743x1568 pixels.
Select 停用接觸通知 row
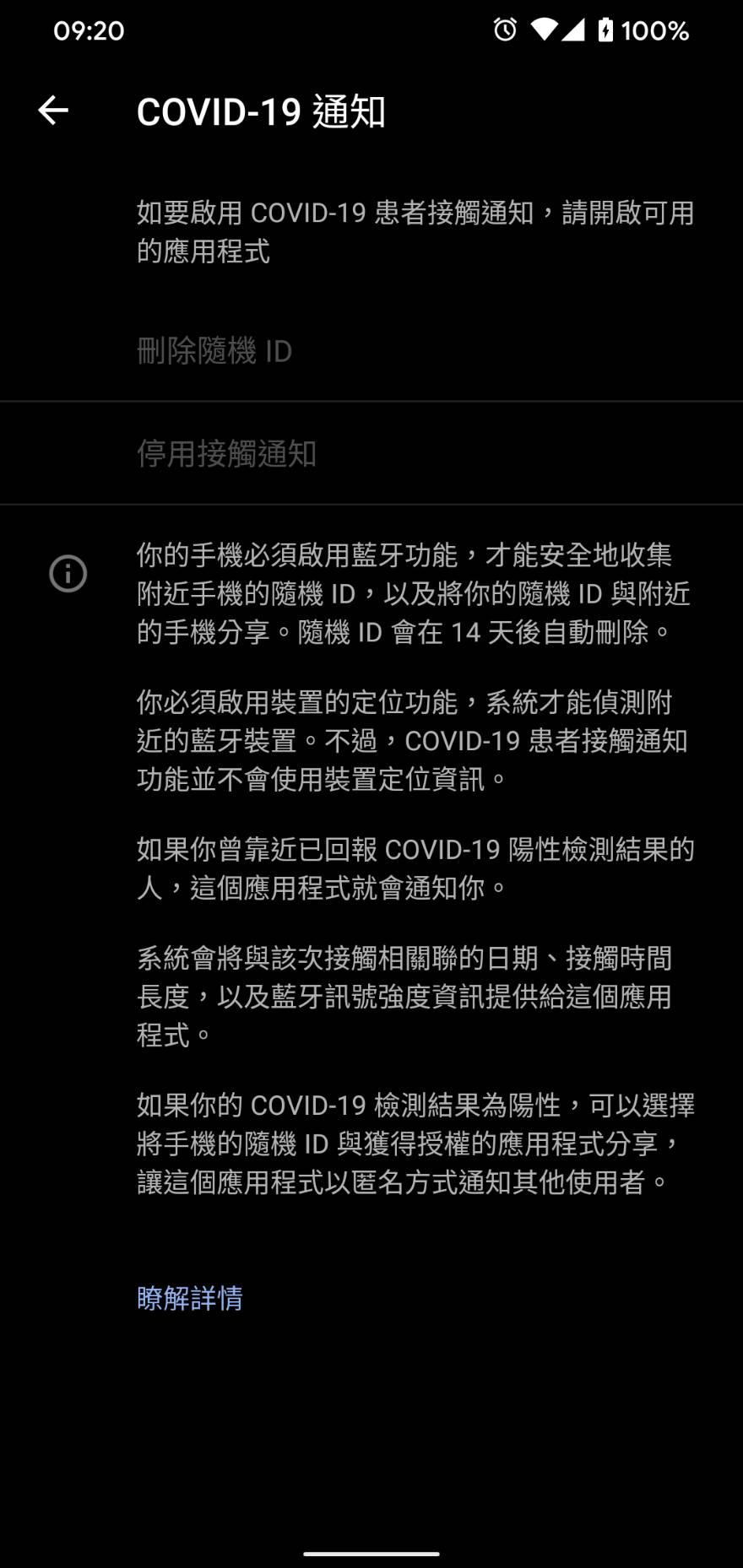(x=226, y=454)
